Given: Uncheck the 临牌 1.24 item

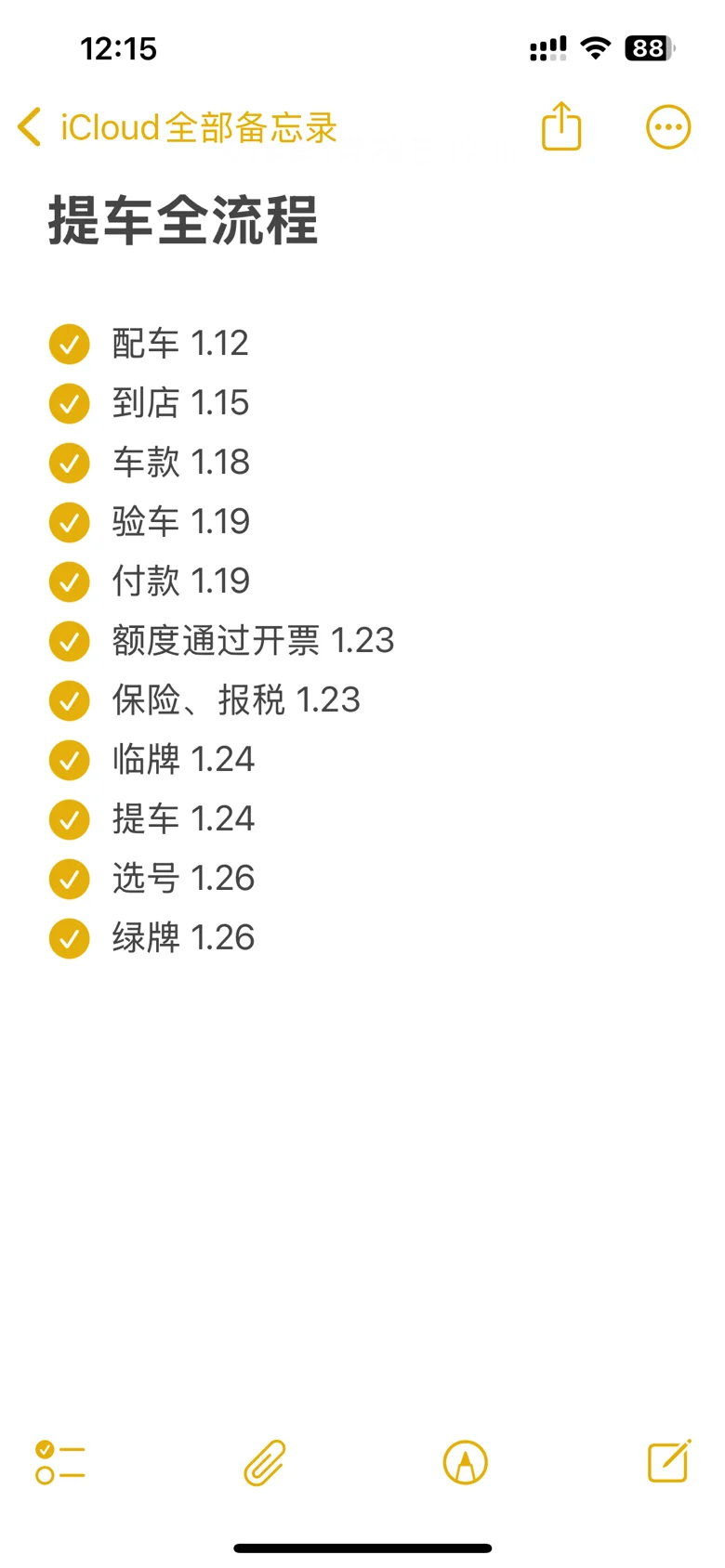Looking at the screenshot, I should tap(70, 760).
